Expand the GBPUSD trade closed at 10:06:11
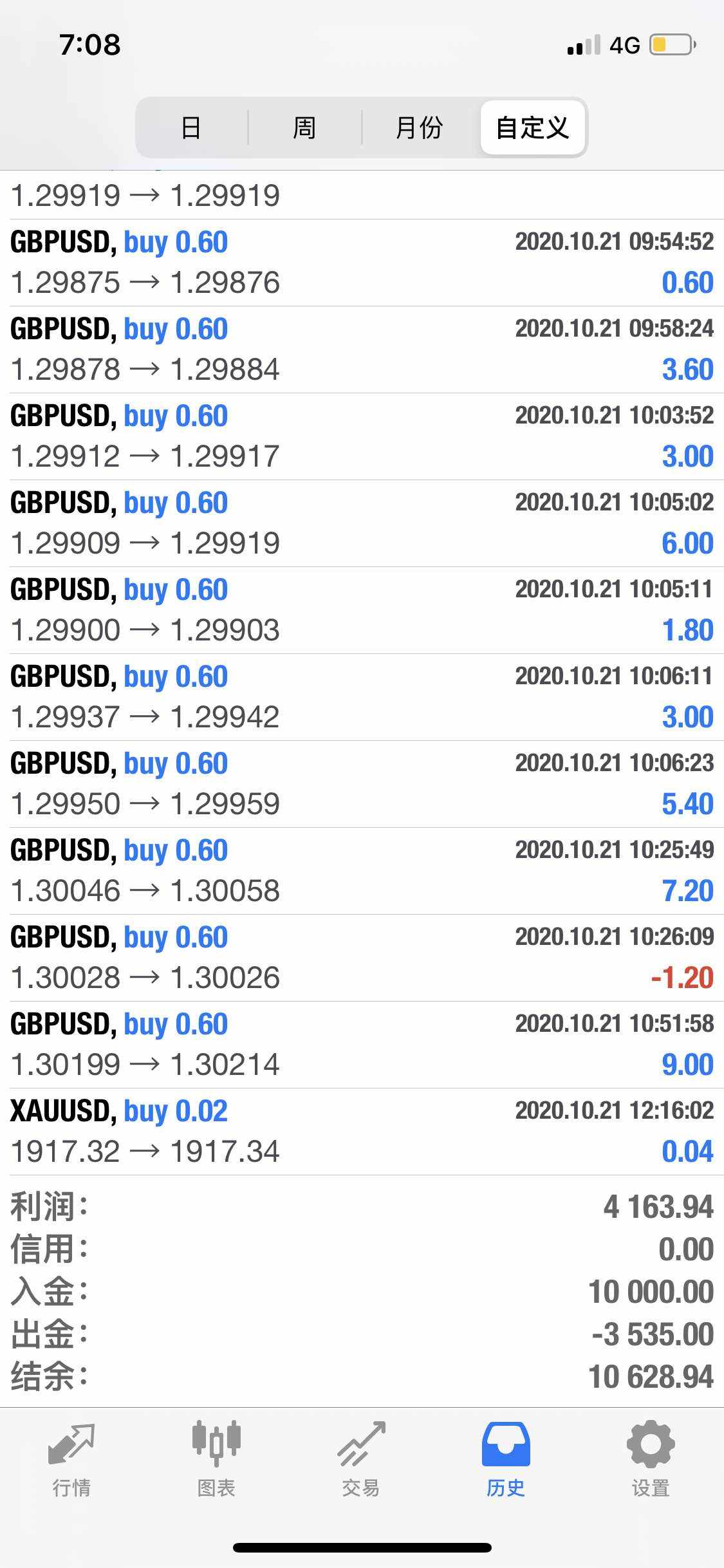Viewport: 724px width, 1568px height. [362, 697]
